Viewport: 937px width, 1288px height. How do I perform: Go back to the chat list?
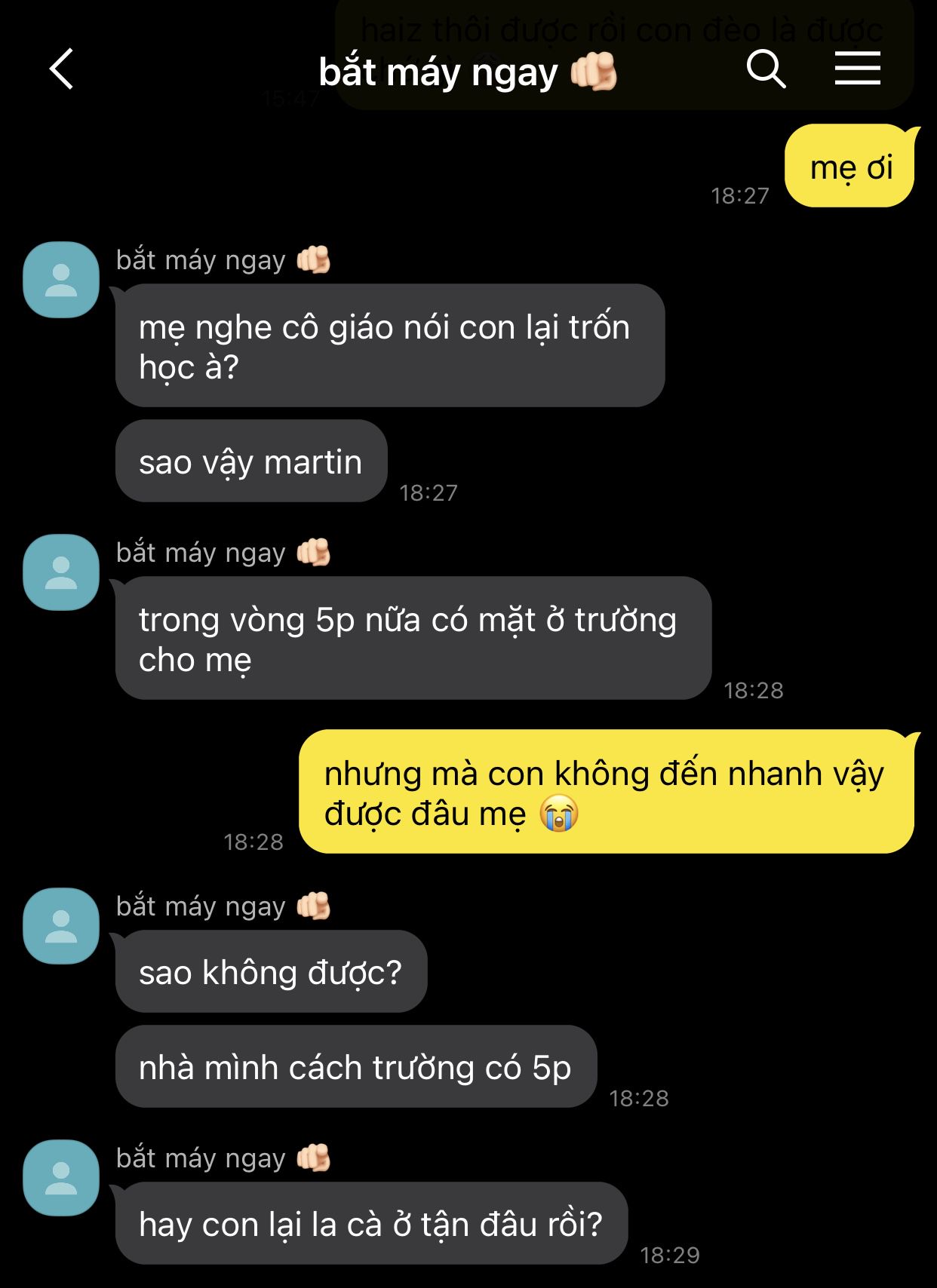tap(62, 69)
